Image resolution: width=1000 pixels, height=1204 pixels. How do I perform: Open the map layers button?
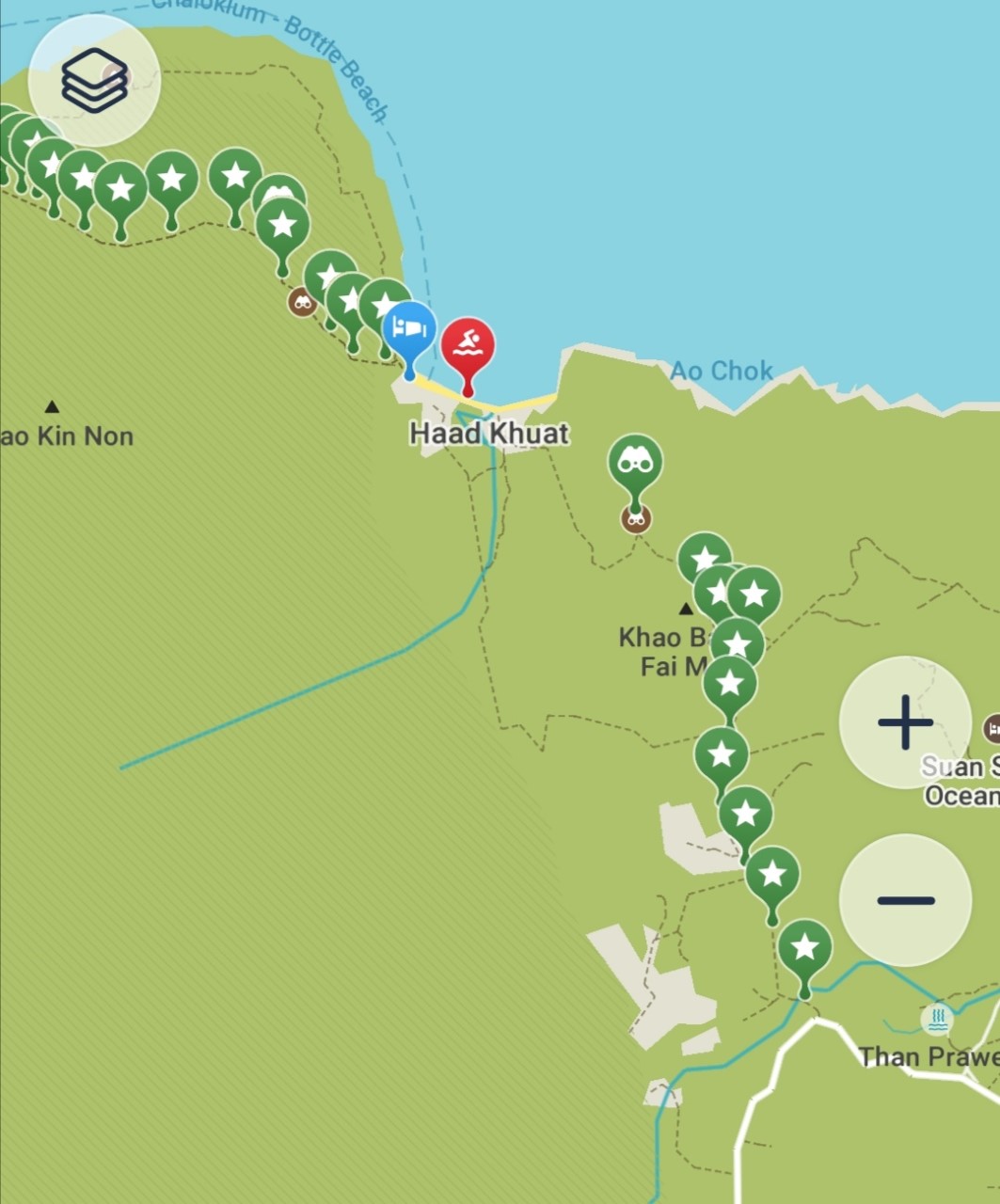94,81
